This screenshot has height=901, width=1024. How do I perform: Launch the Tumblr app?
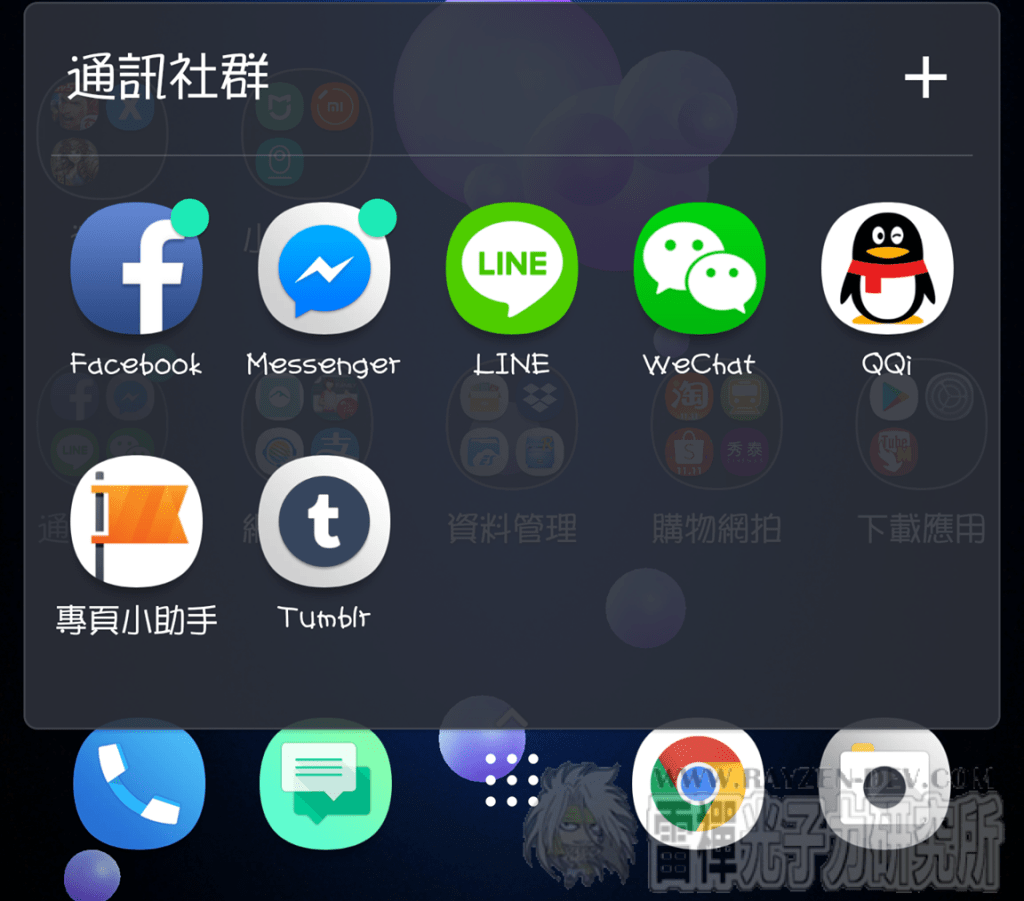coord(324,521)
